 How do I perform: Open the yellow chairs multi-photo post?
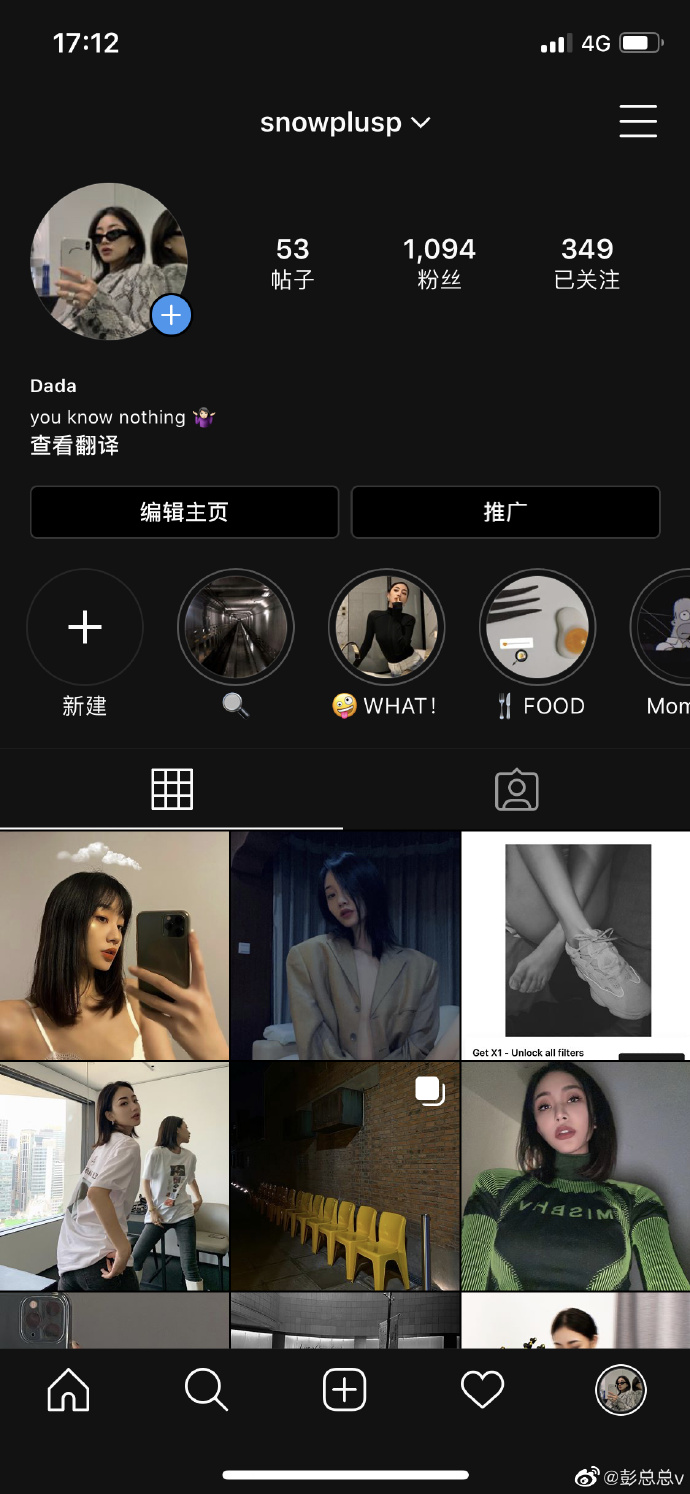[345, 1176]
